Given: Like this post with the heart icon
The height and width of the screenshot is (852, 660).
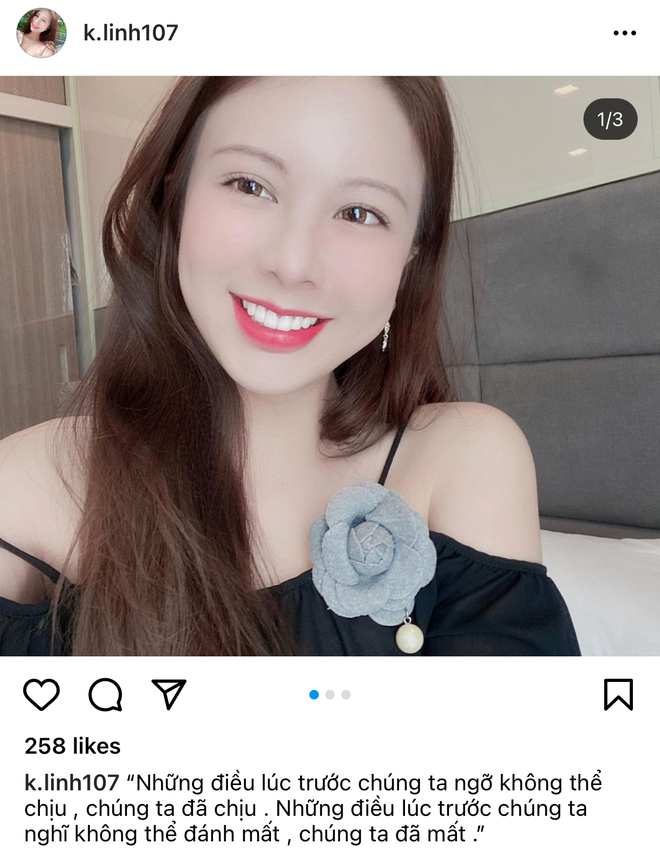Looking at the screenshot, I should click(x=41, y=694).
